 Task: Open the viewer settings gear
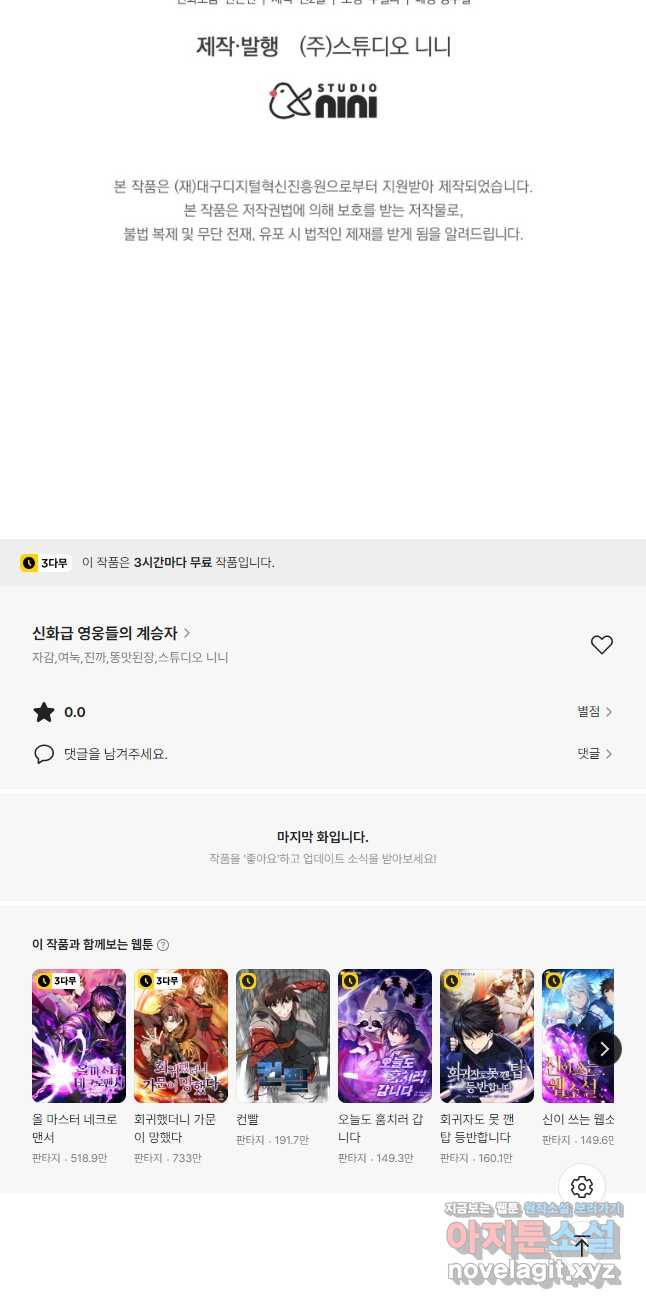[x=582, y=1187]
